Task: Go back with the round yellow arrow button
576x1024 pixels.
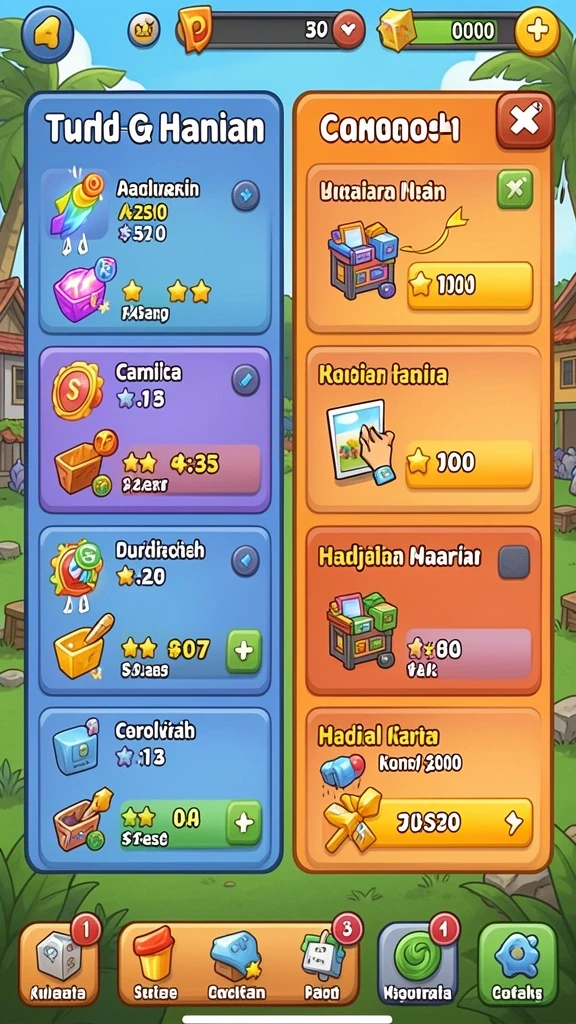Action: point(47,34)
